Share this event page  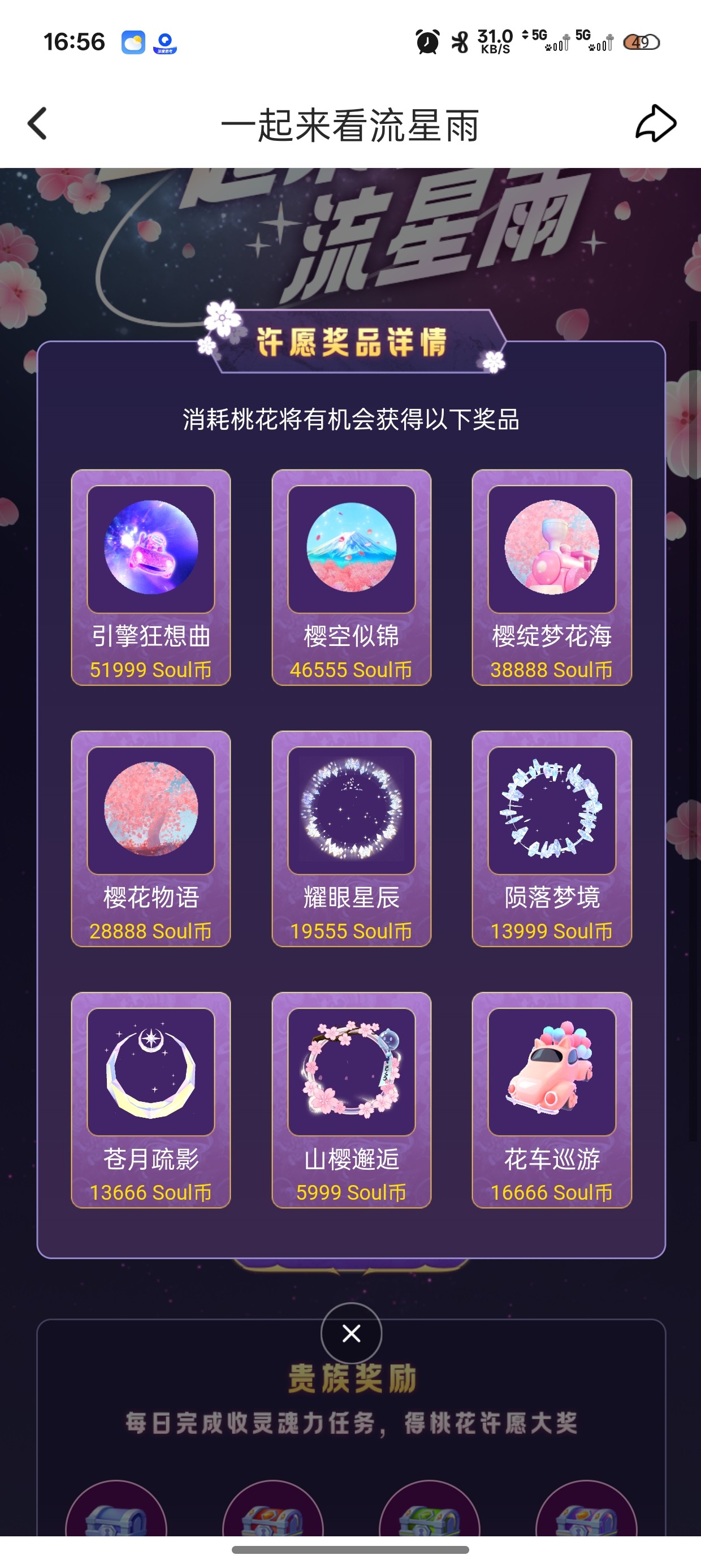coord(655,123)
